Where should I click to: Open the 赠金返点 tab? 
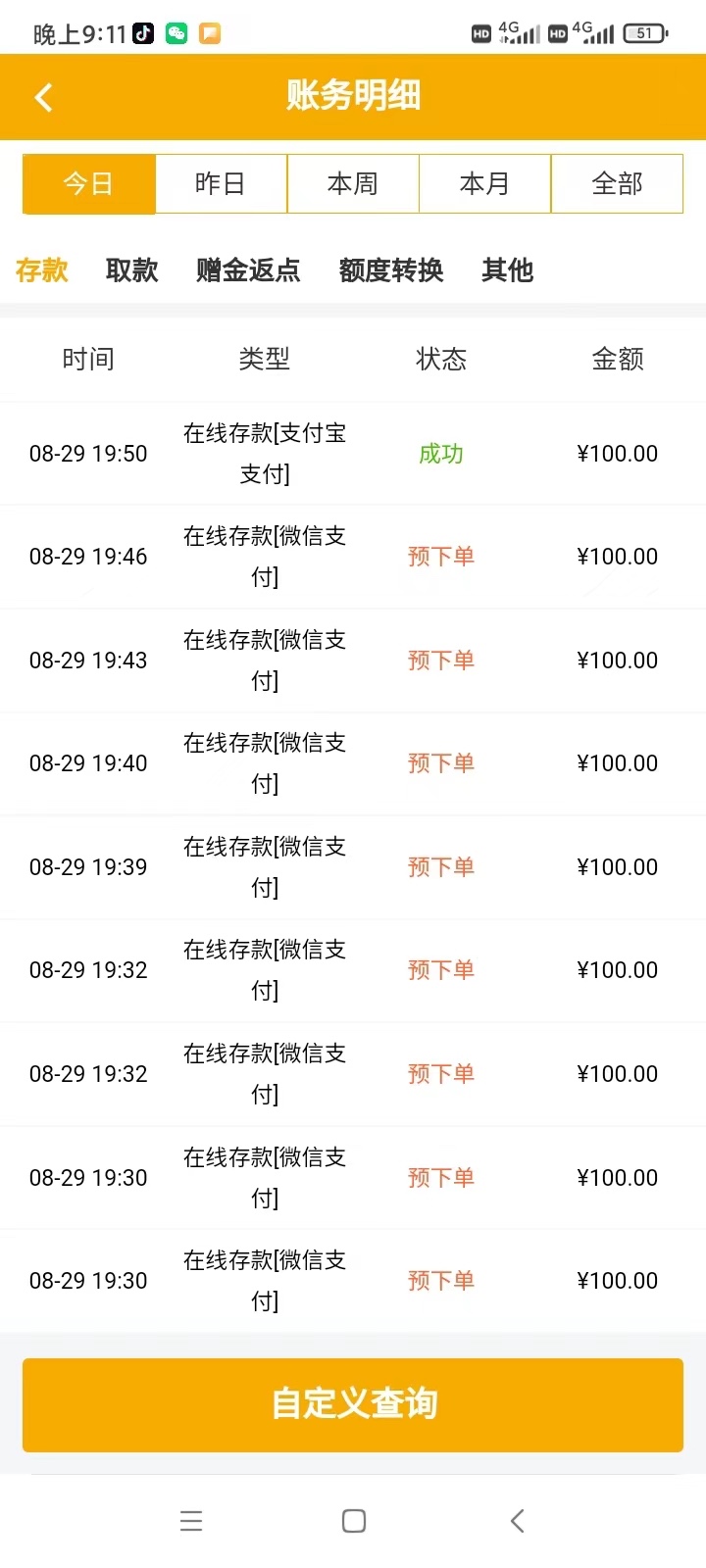click(248, 270)
